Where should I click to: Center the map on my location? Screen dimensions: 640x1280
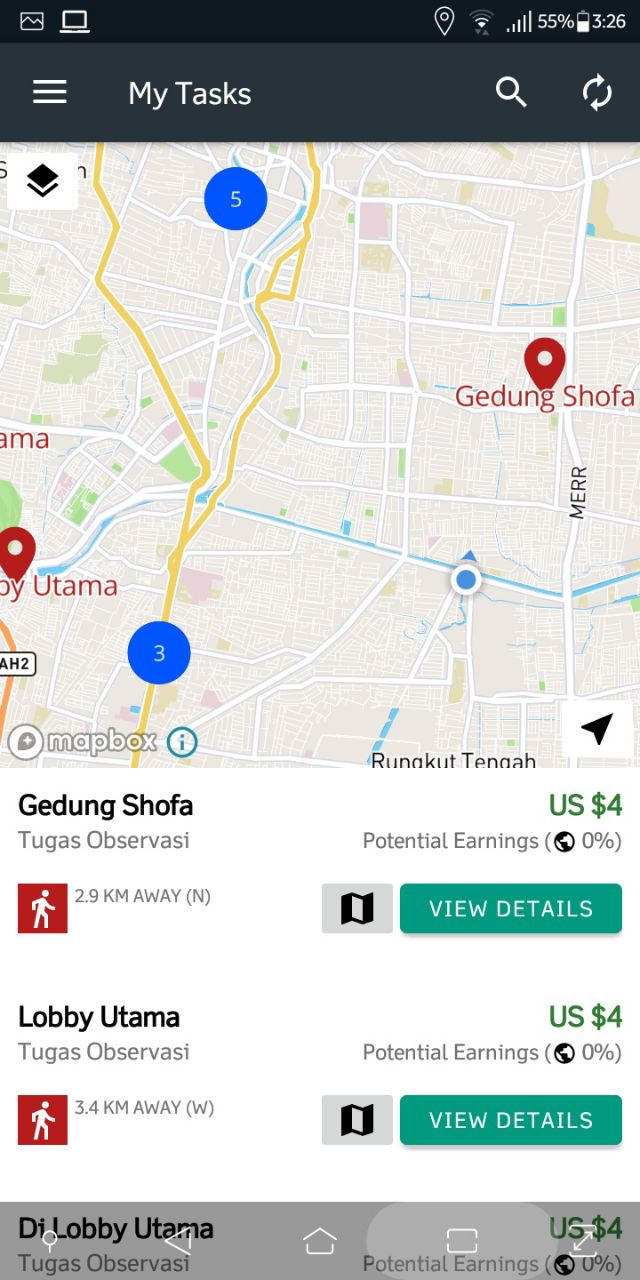click(x=597, y=729)
